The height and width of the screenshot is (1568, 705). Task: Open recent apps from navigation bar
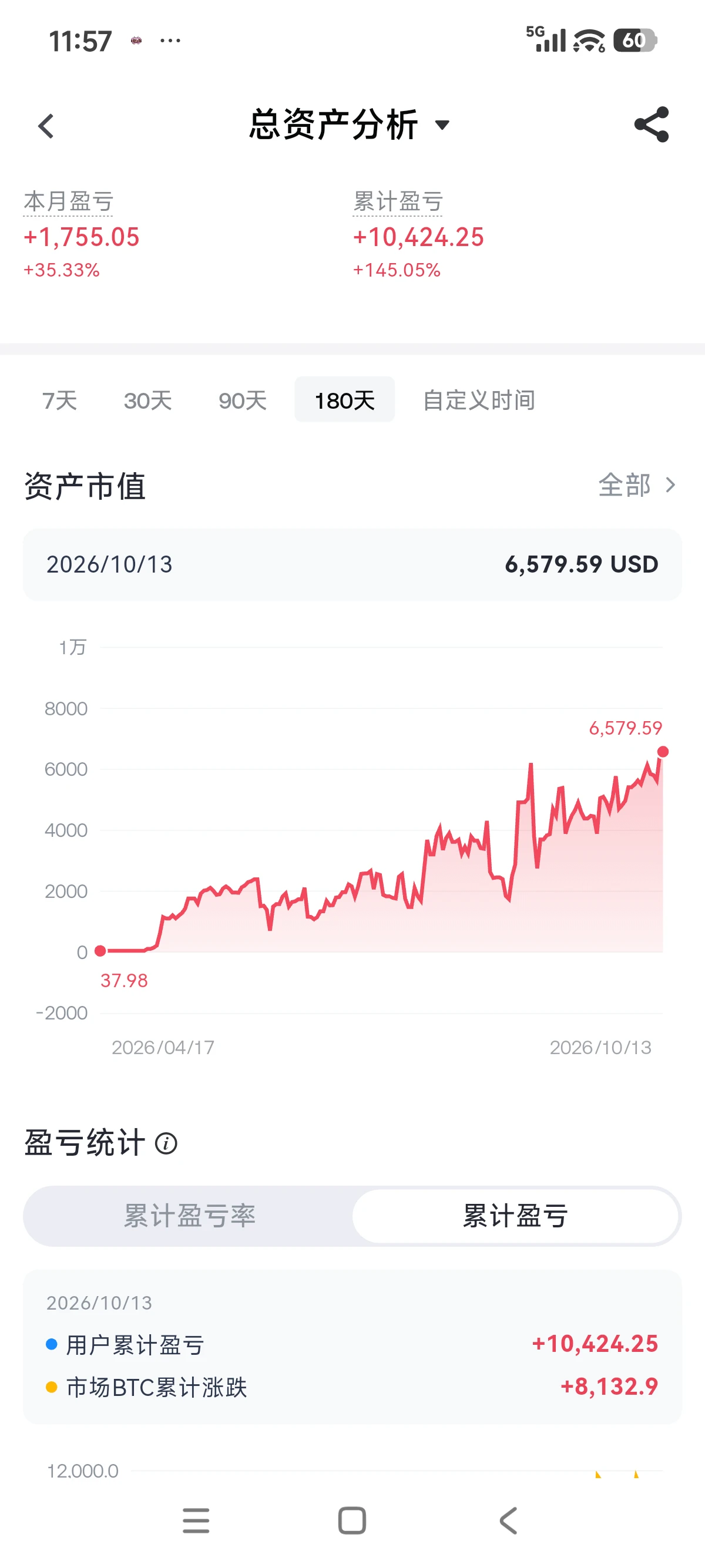tap(196, 1520)
